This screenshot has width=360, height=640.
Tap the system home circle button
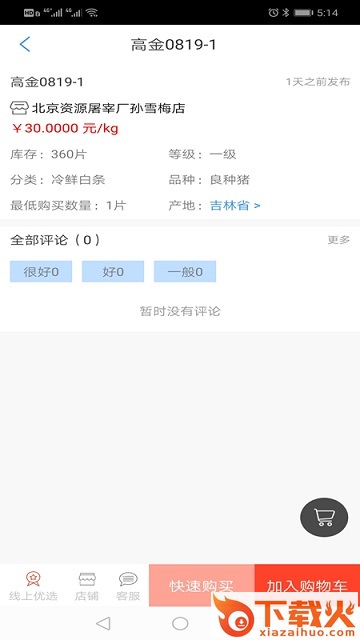[x=180, y=623]
